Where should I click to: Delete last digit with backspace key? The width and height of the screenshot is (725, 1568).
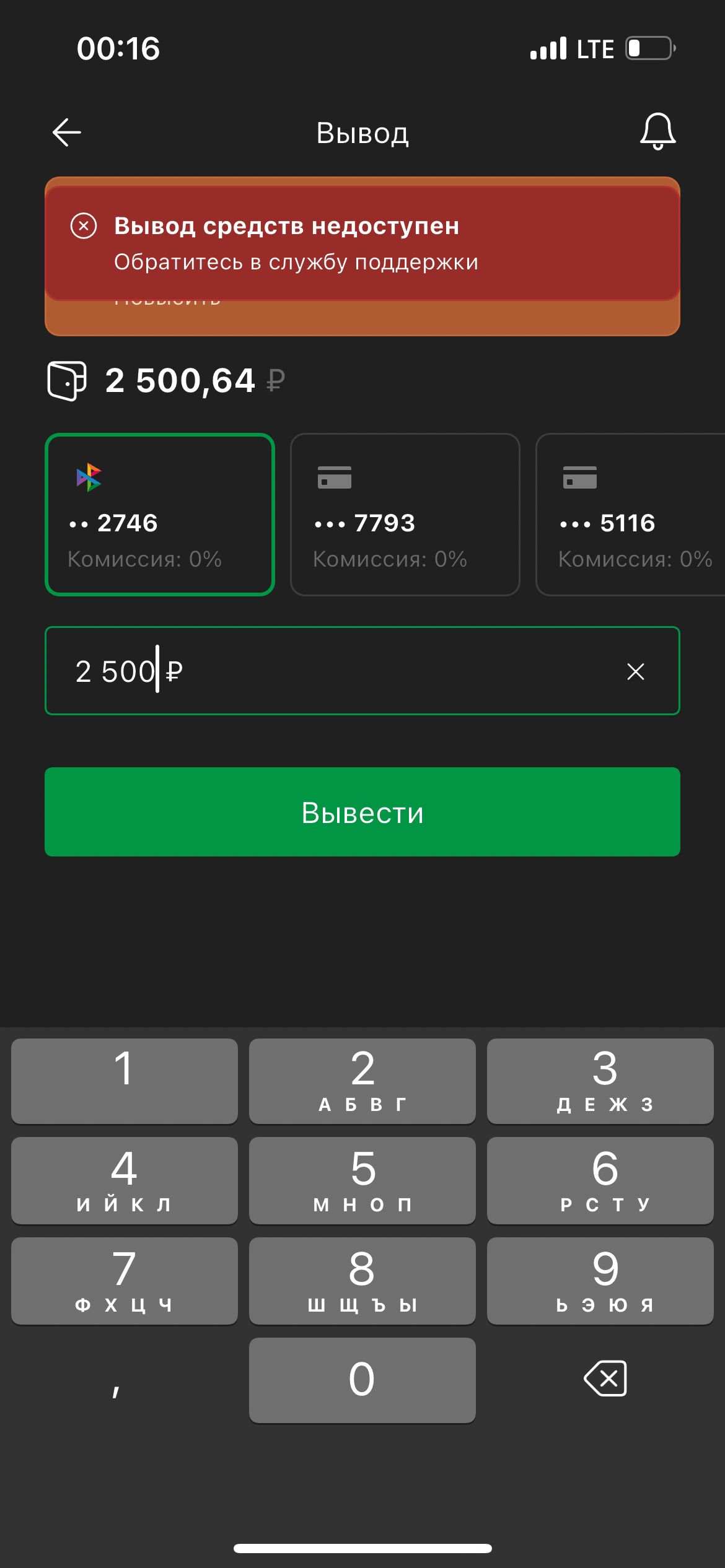[x=605, y=1379]
